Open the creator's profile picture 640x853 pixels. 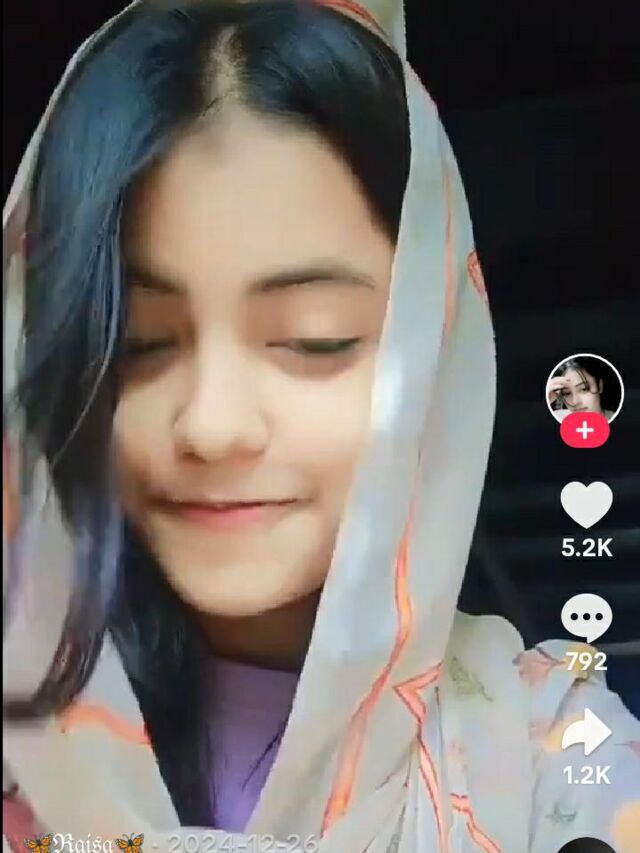pos(584,387)
